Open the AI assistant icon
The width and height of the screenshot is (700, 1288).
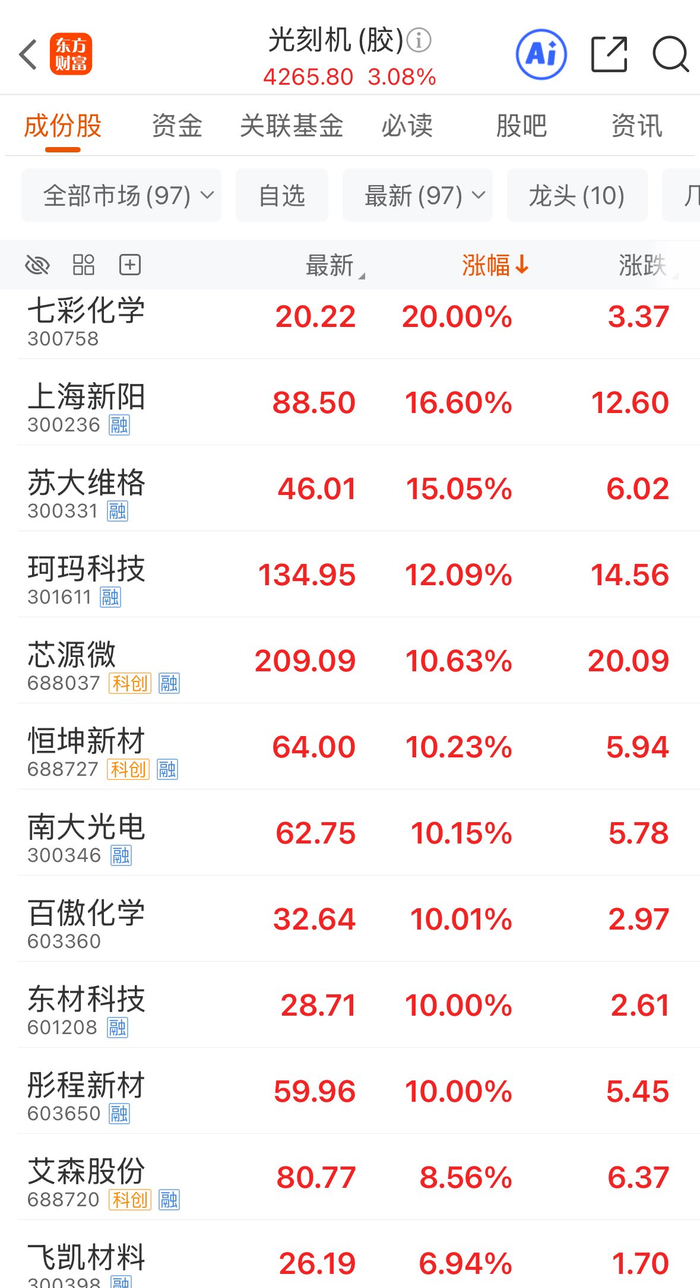tap(541, 55)
